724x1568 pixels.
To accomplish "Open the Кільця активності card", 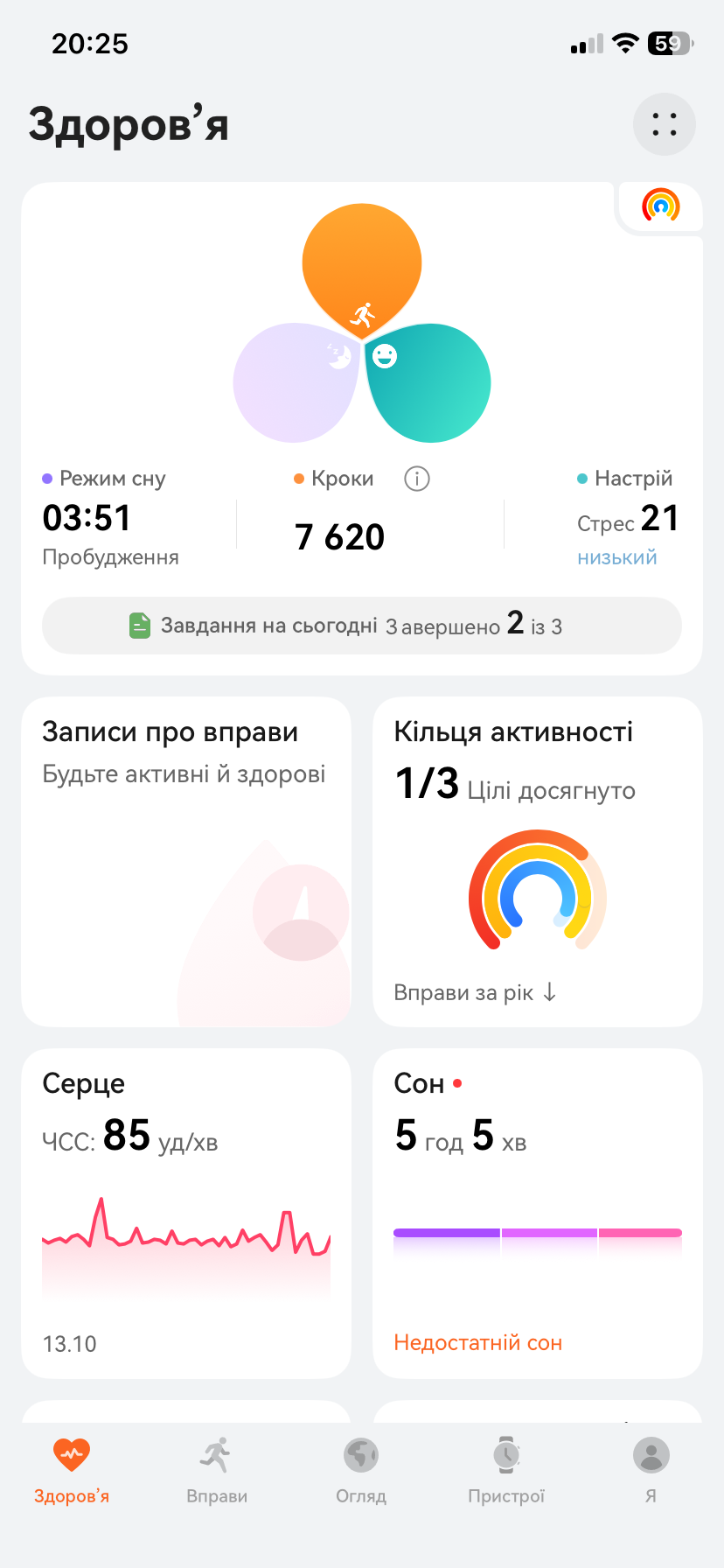I will (x=538, y=862).
